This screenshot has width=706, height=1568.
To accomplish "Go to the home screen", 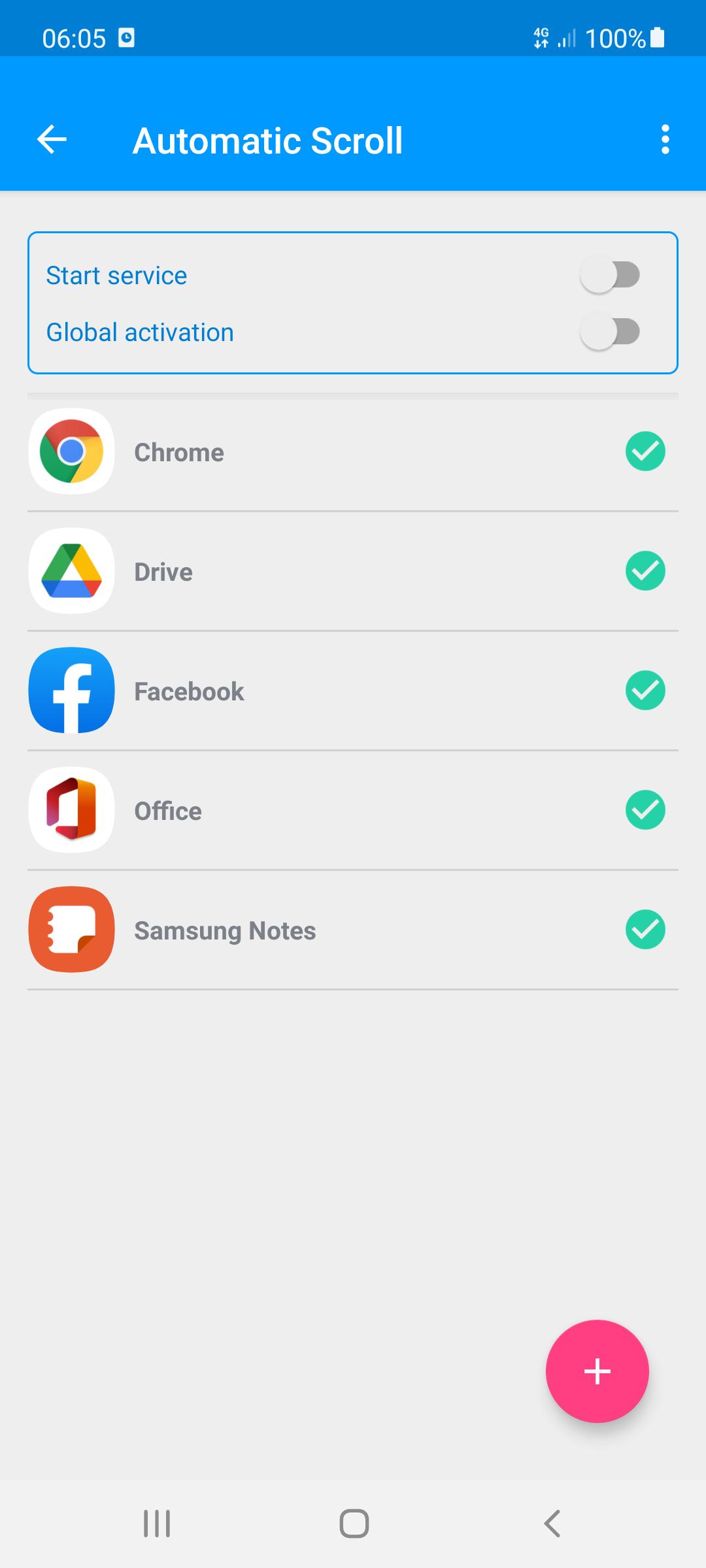I will click(x=354, y=1524).
